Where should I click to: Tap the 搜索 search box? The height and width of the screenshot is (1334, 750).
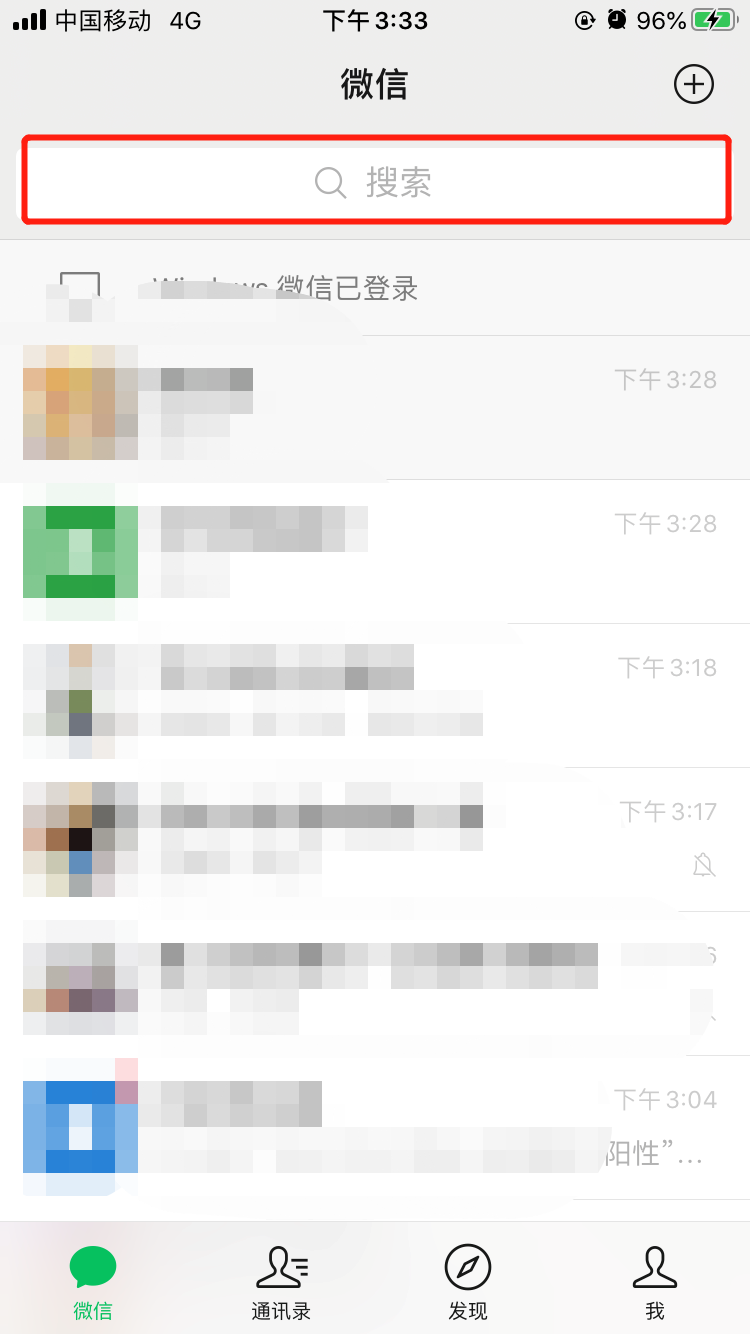[375, 183]
